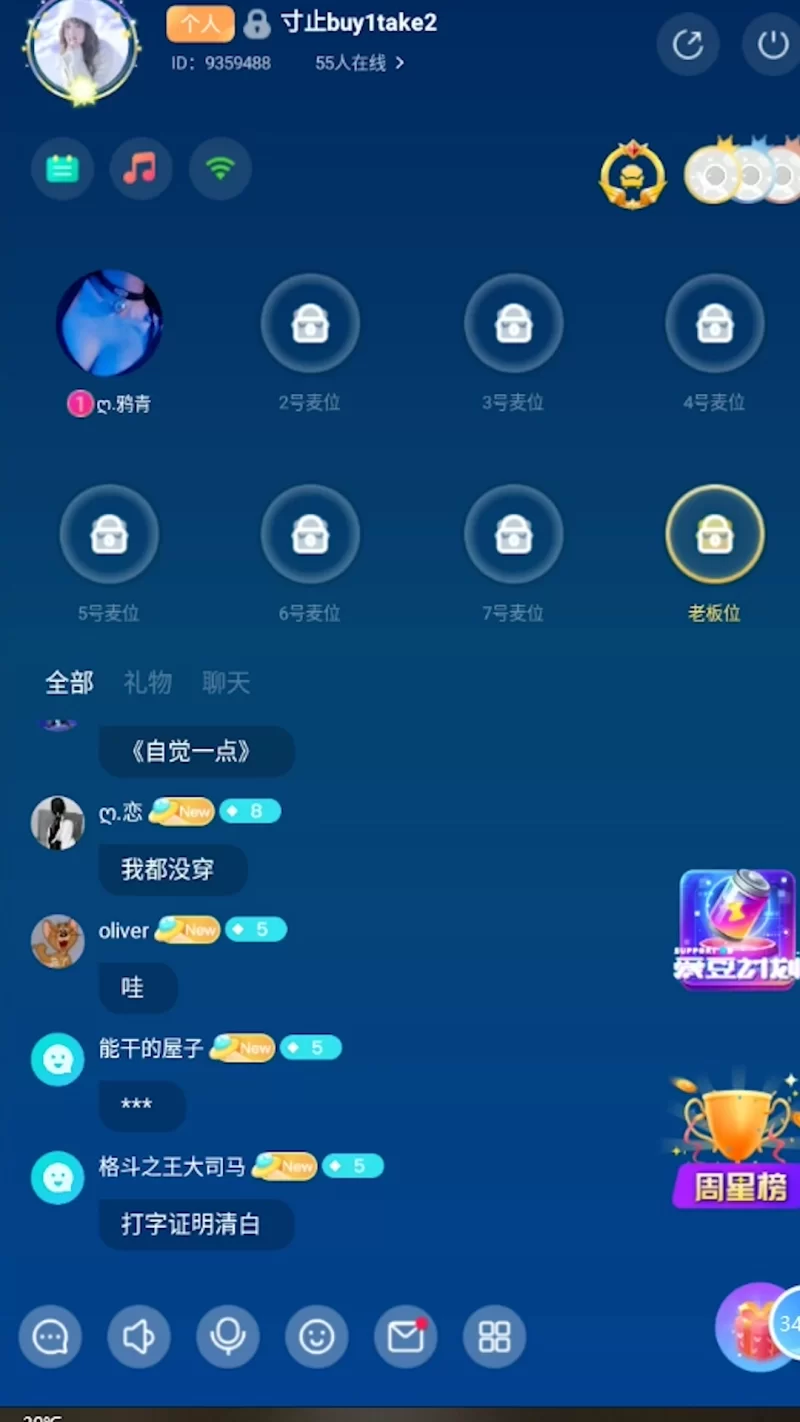Mute the room speaker
Image resolution: width=800 pixels, height=1422 pixels.
point(139,1336)
